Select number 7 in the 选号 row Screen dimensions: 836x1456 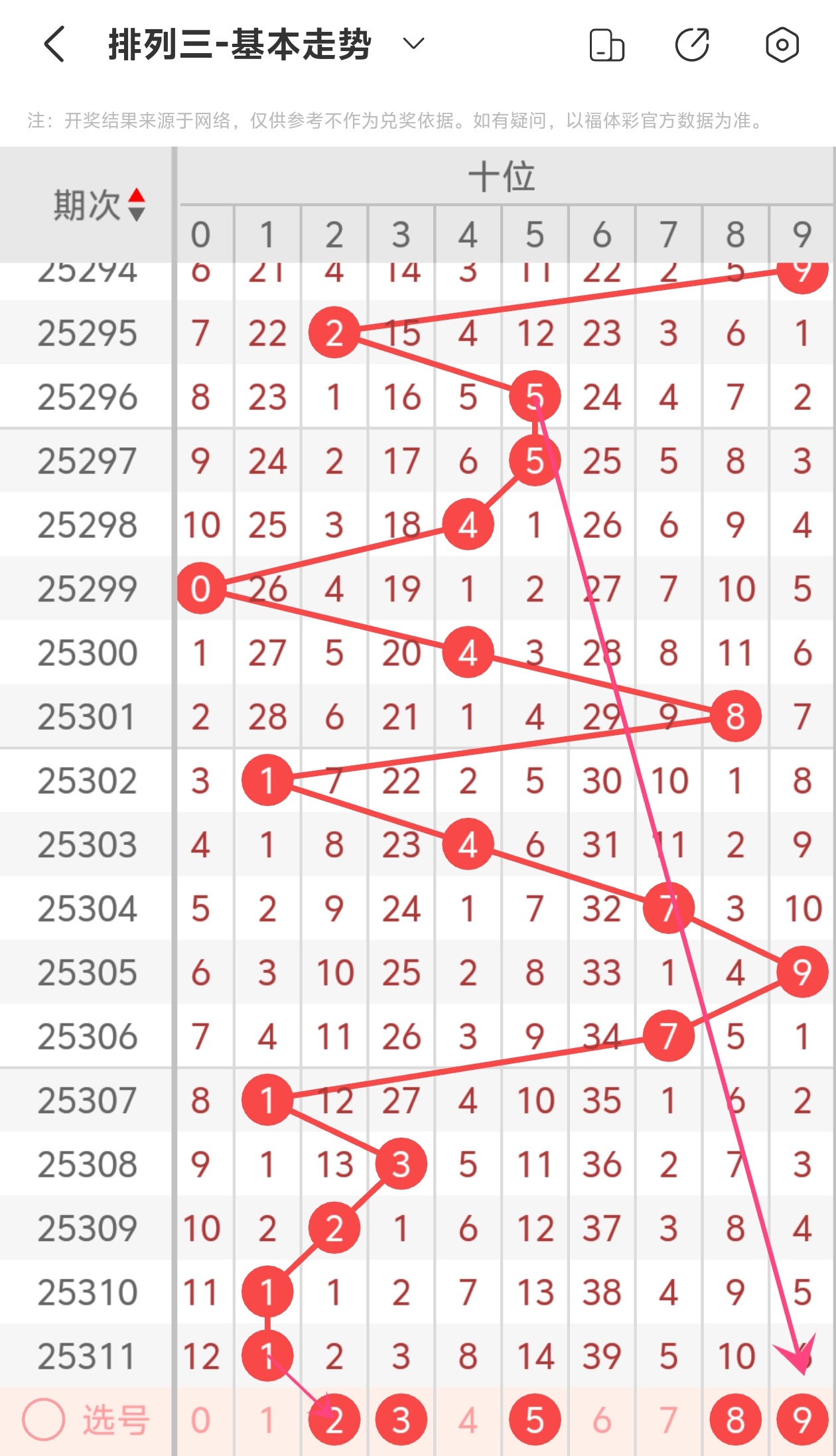(x=668, y=1420)
